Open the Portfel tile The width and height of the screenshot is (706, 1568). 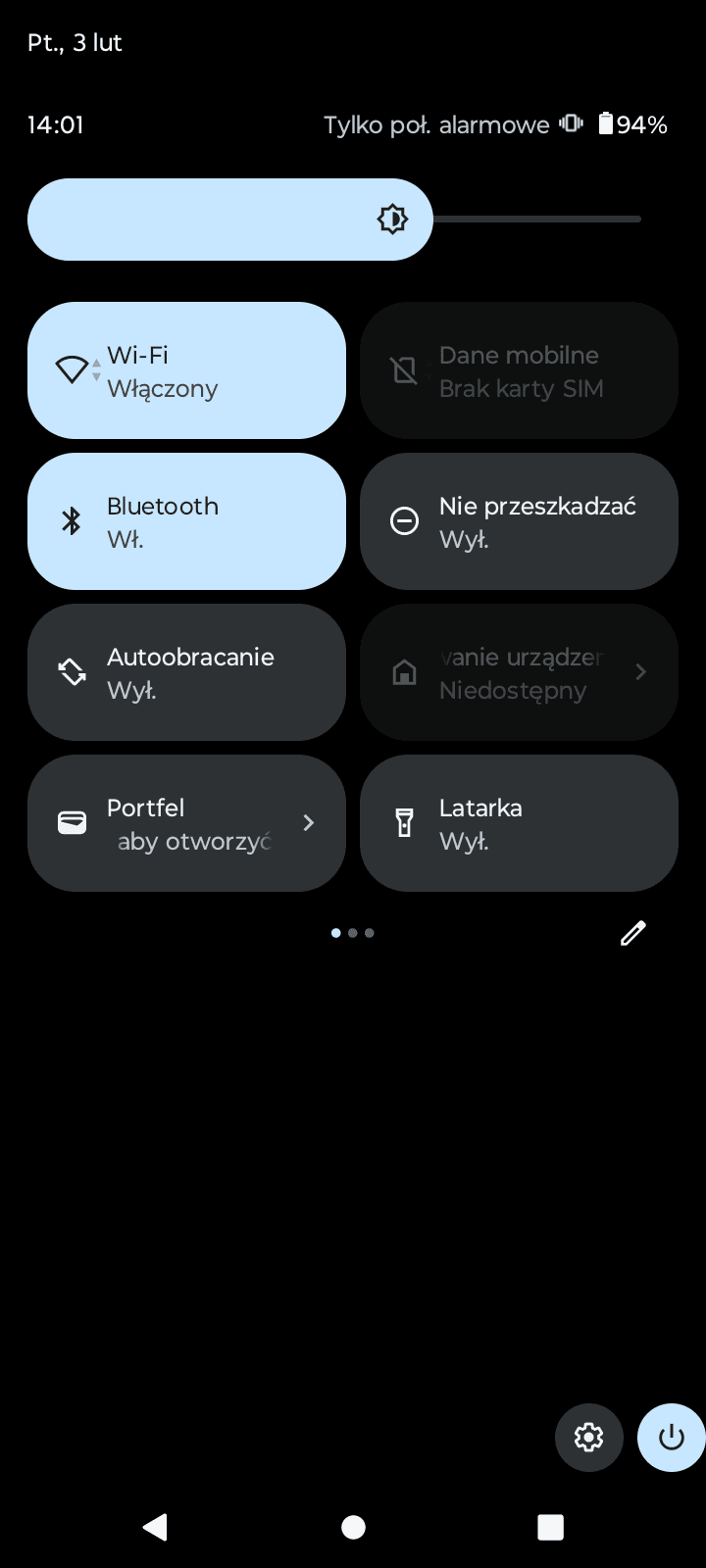pos(186,823)
